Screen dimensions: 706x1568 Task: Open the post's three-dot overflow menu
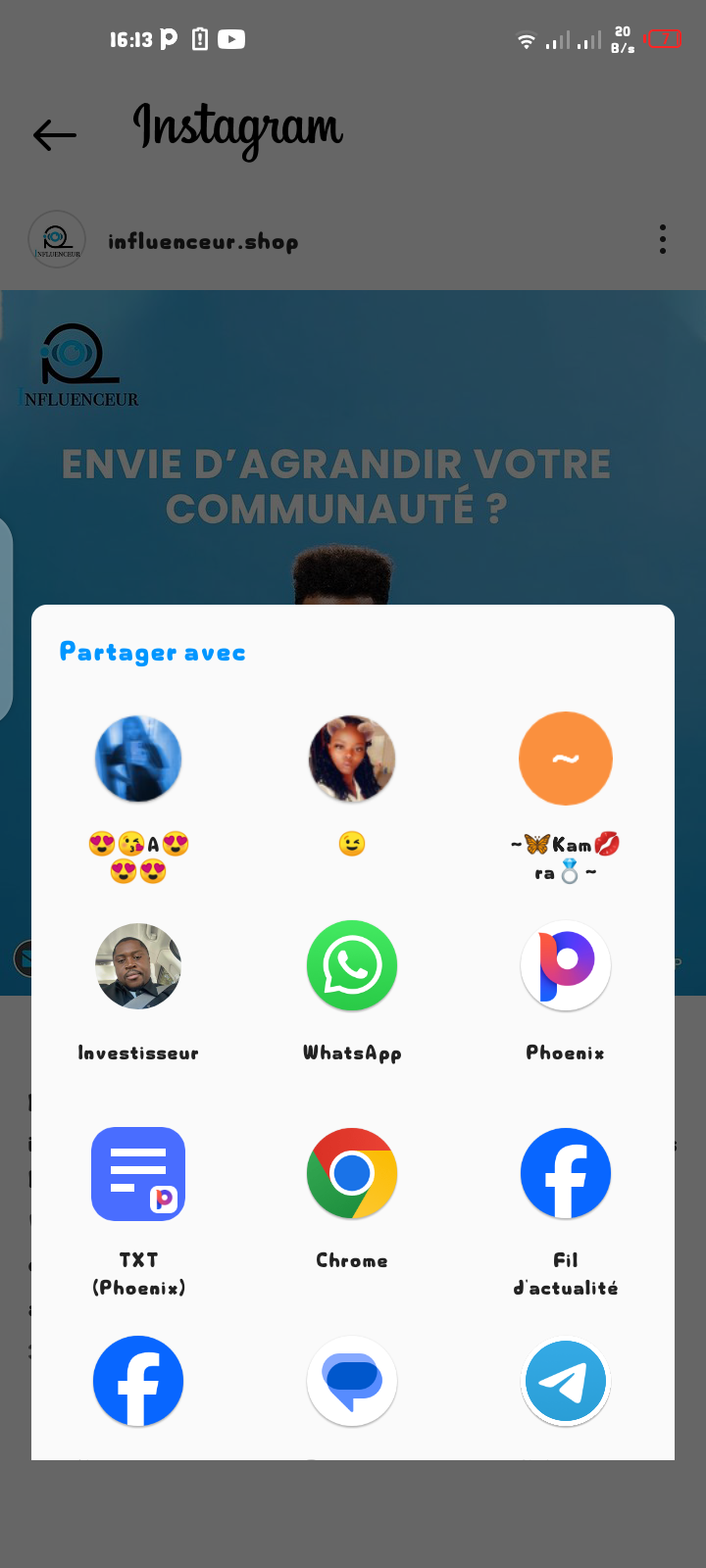(x=663, y=239)
